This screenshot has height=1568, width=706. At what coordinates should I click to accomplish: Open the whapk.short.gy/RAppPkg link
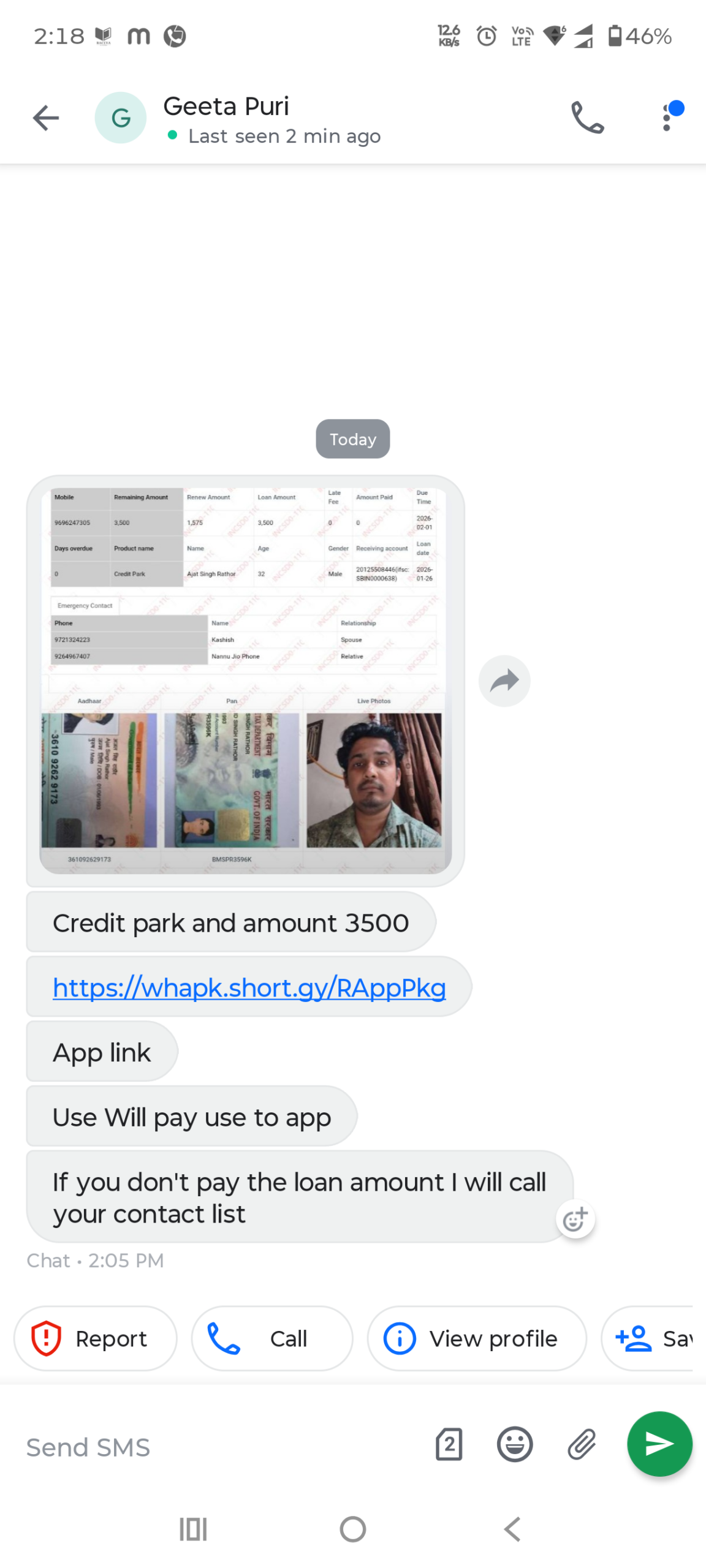click(249, 987)
